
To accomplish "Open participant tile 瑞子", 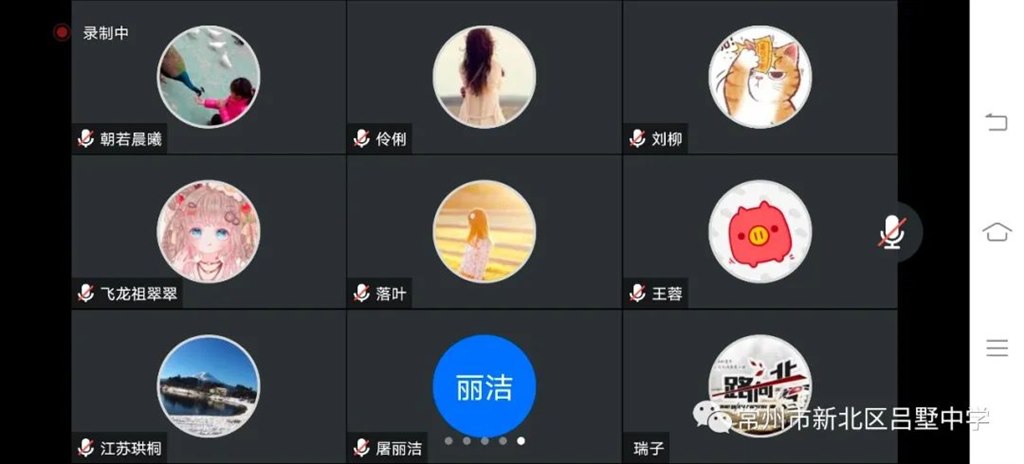I will (x=759, y=385).
